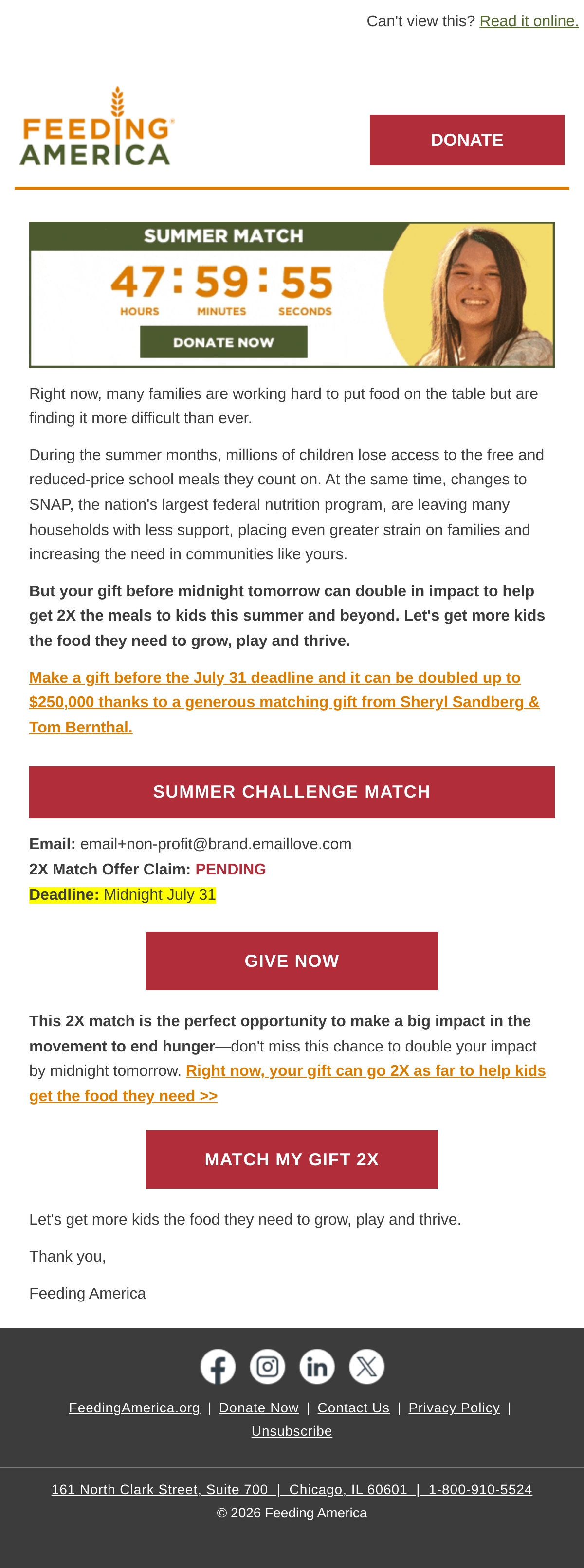Tap the red DONATE button
The height and width of the screenshot is (1568, 584).
466,140
